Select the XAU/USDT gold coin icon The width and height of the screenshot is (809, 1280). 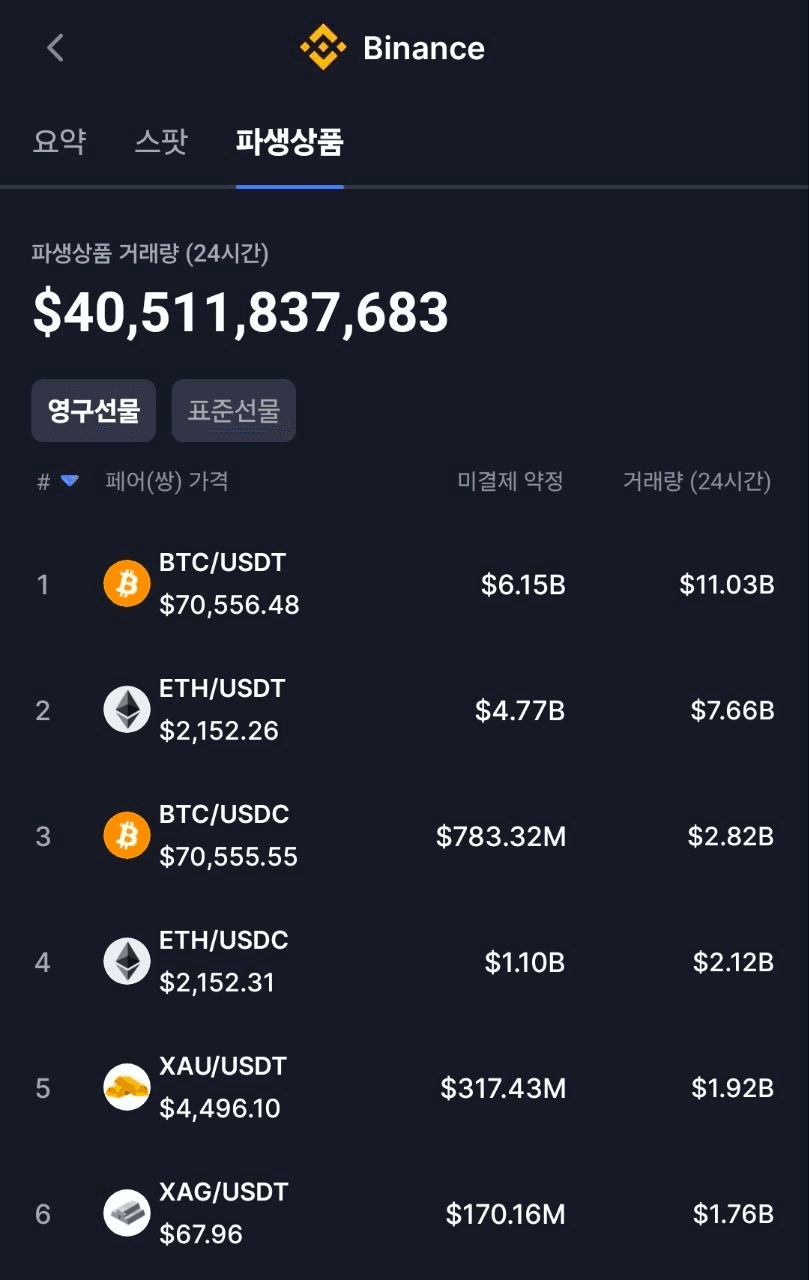126,1087
